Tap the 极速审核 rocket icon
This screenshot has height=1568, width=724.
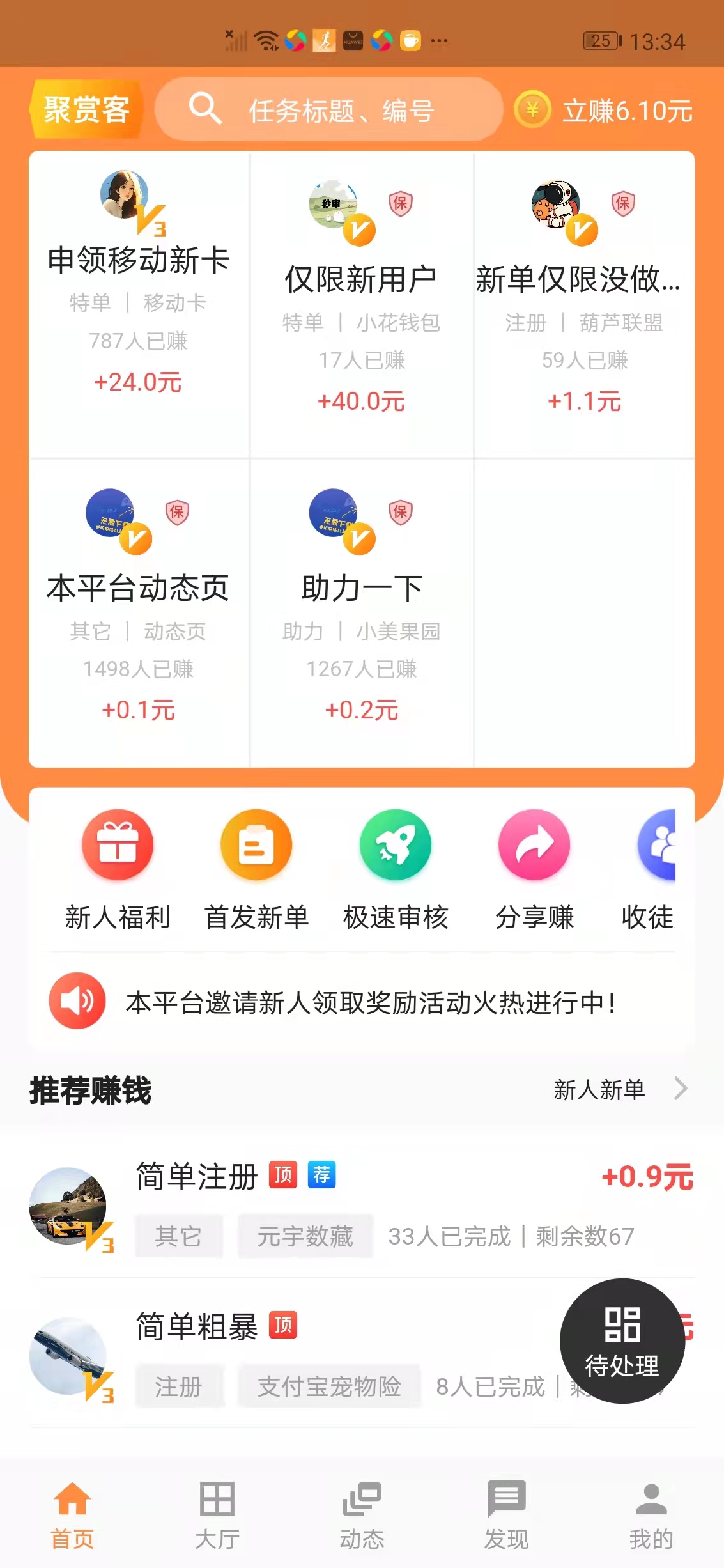395,845
